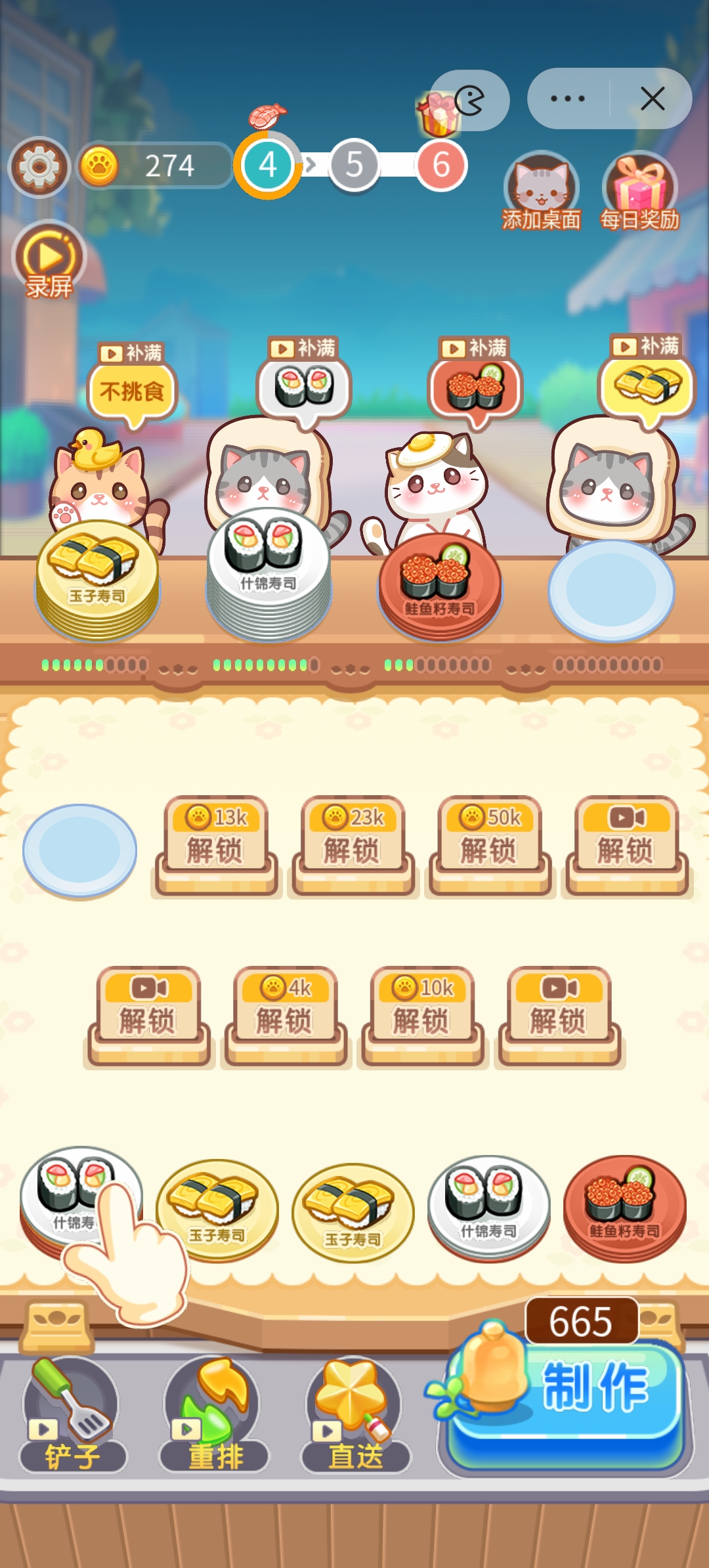Open the 添加桌面 cat shortcut icon
This screenshot has height=1568, width=709.
540,190
